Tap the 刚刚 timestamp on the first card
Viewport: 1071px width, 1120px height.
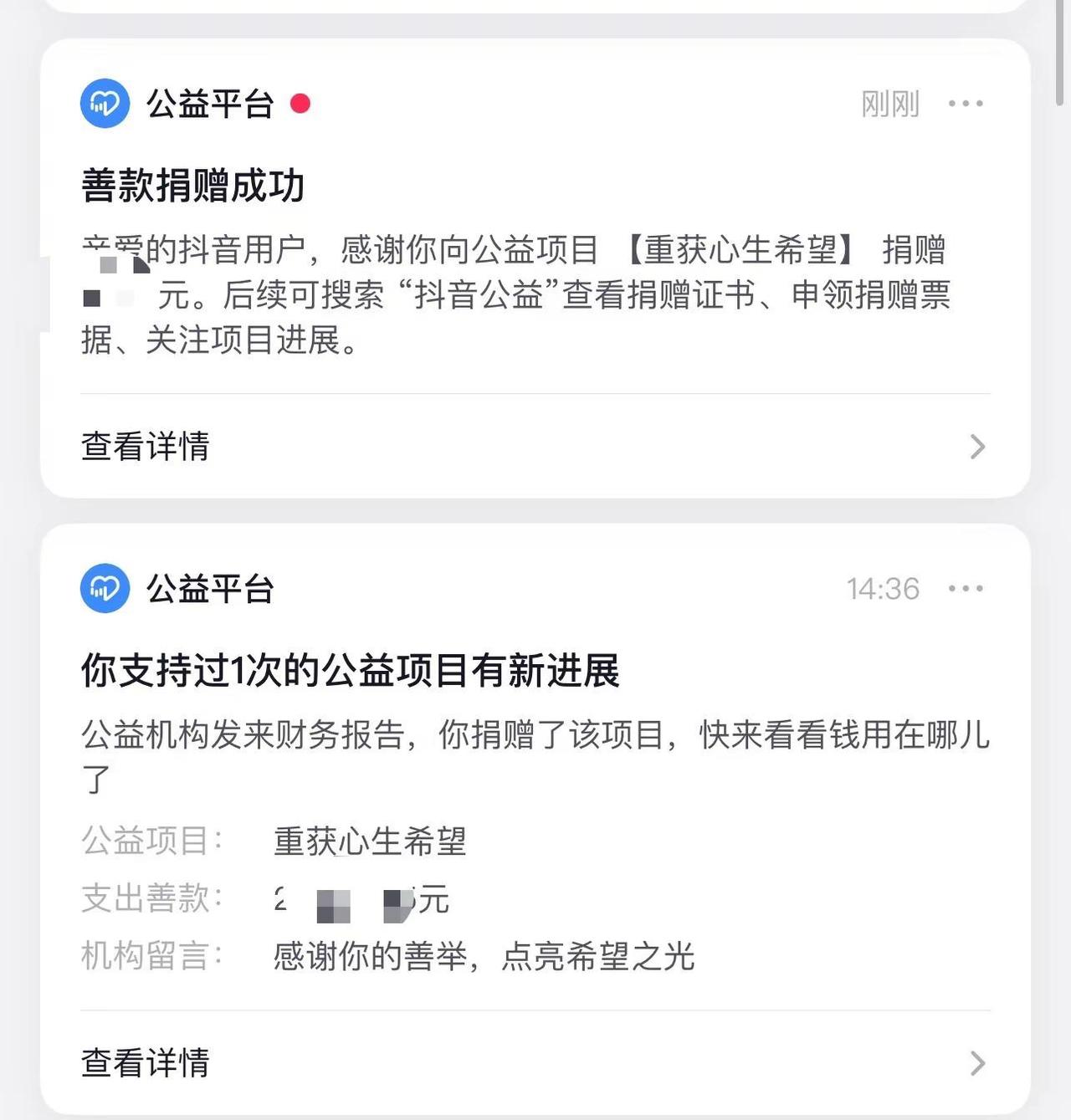pyautogui.click(x=889, y=102)
